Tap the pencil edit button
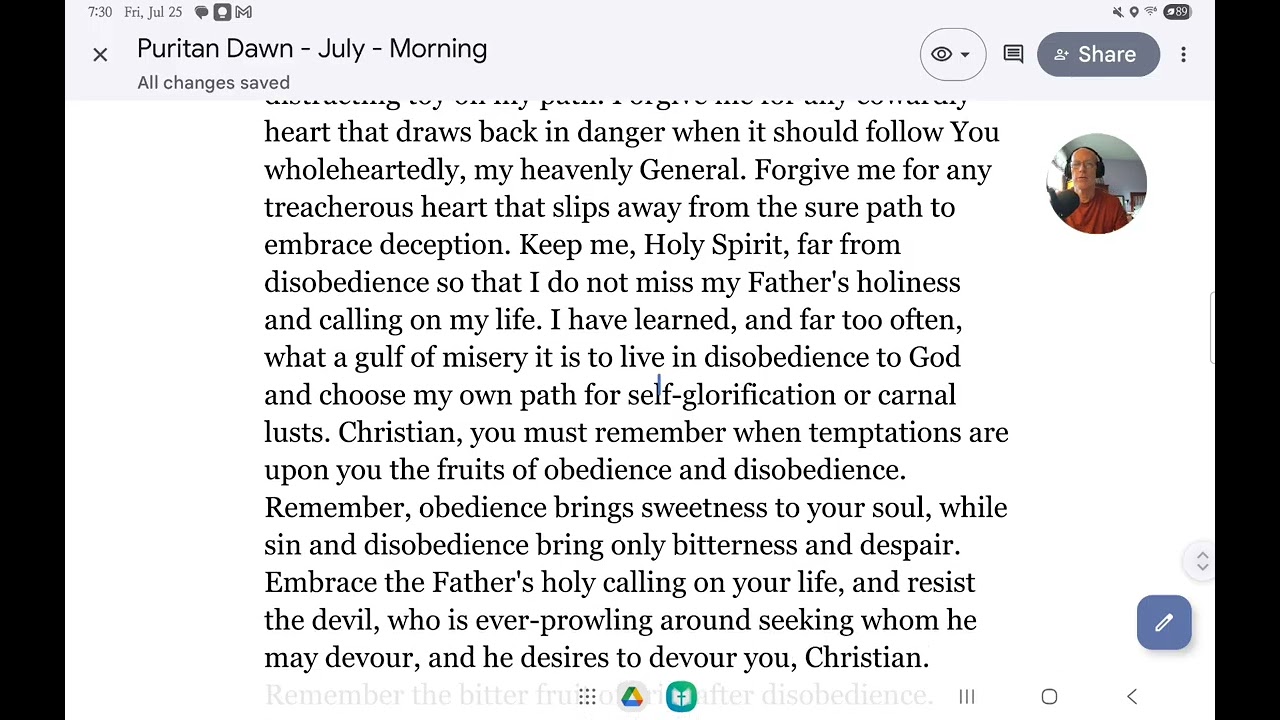The width and height of the screenshot is (1280, 720). click(x=1164, y=623)
